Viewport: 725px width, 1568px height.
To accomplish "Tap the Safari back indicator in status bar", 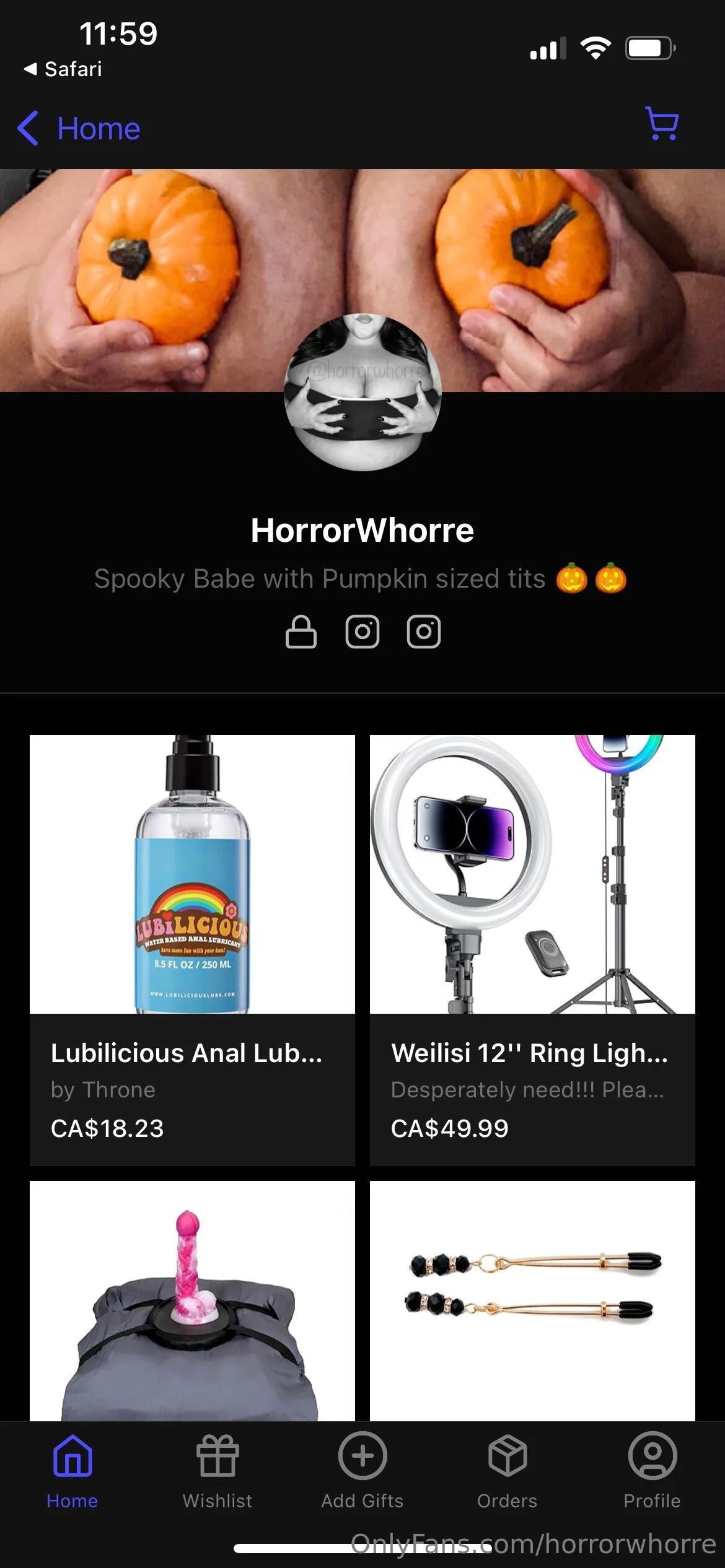I will tap(62, 69).
